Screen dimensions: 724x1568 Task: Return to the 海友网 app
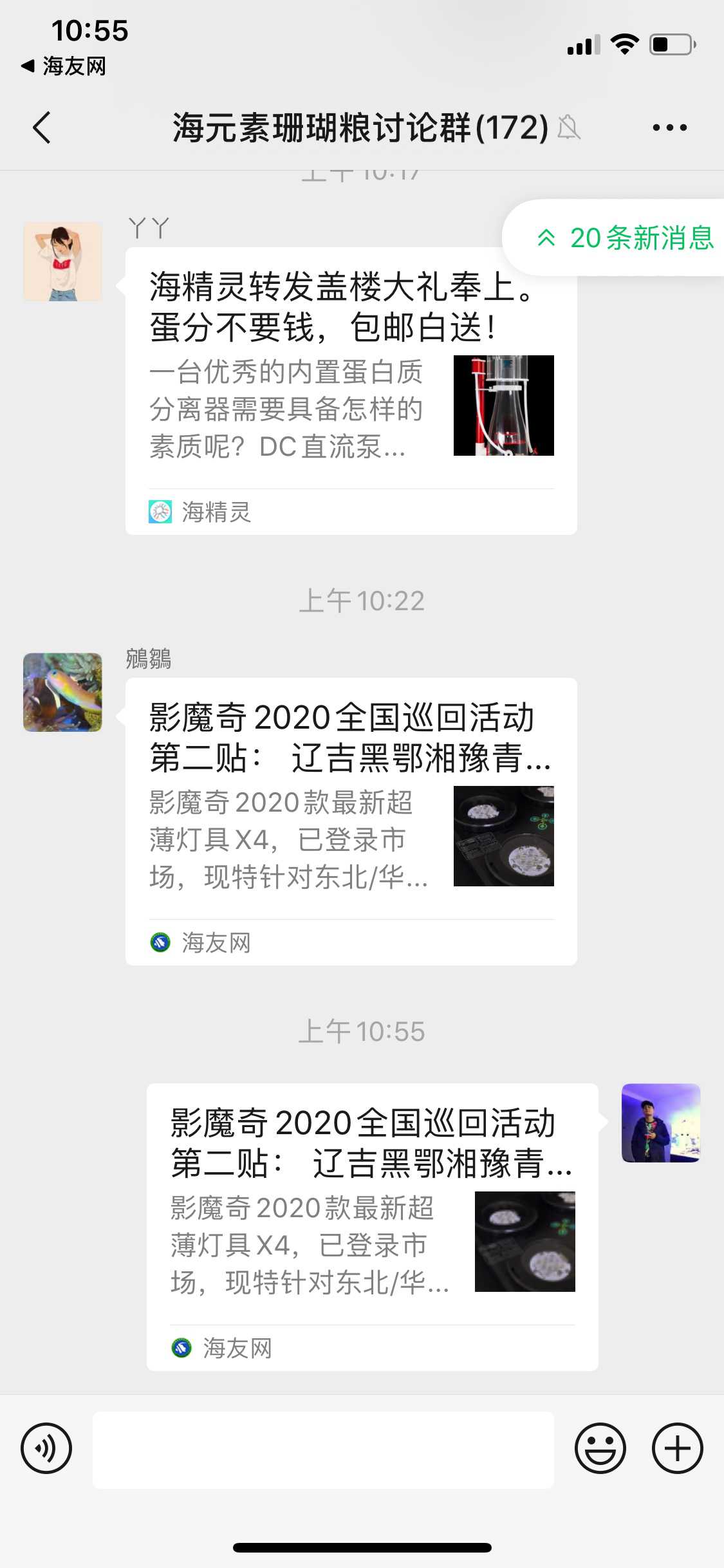[64, 66]
